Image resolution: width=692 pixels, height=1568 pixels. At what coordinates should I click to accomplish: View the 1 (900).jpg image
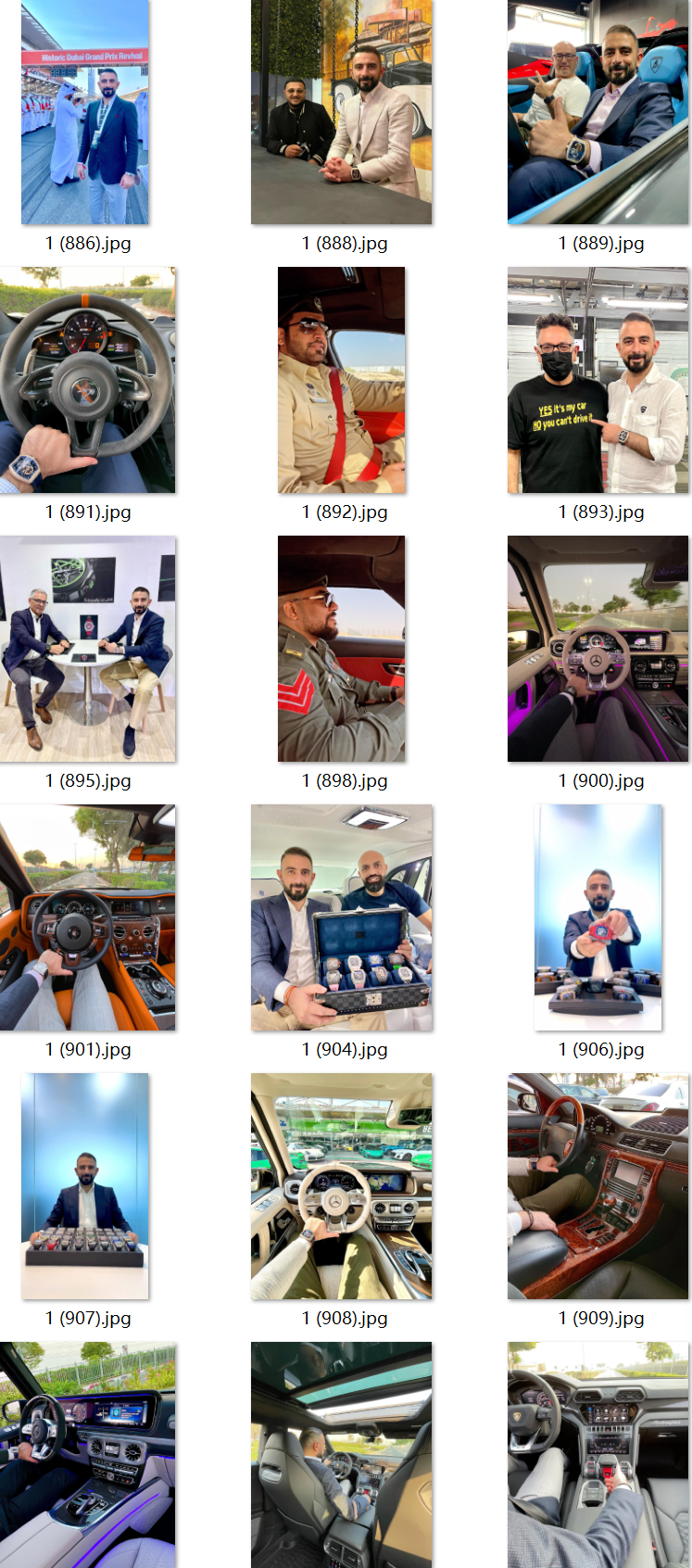click(598, 649)
